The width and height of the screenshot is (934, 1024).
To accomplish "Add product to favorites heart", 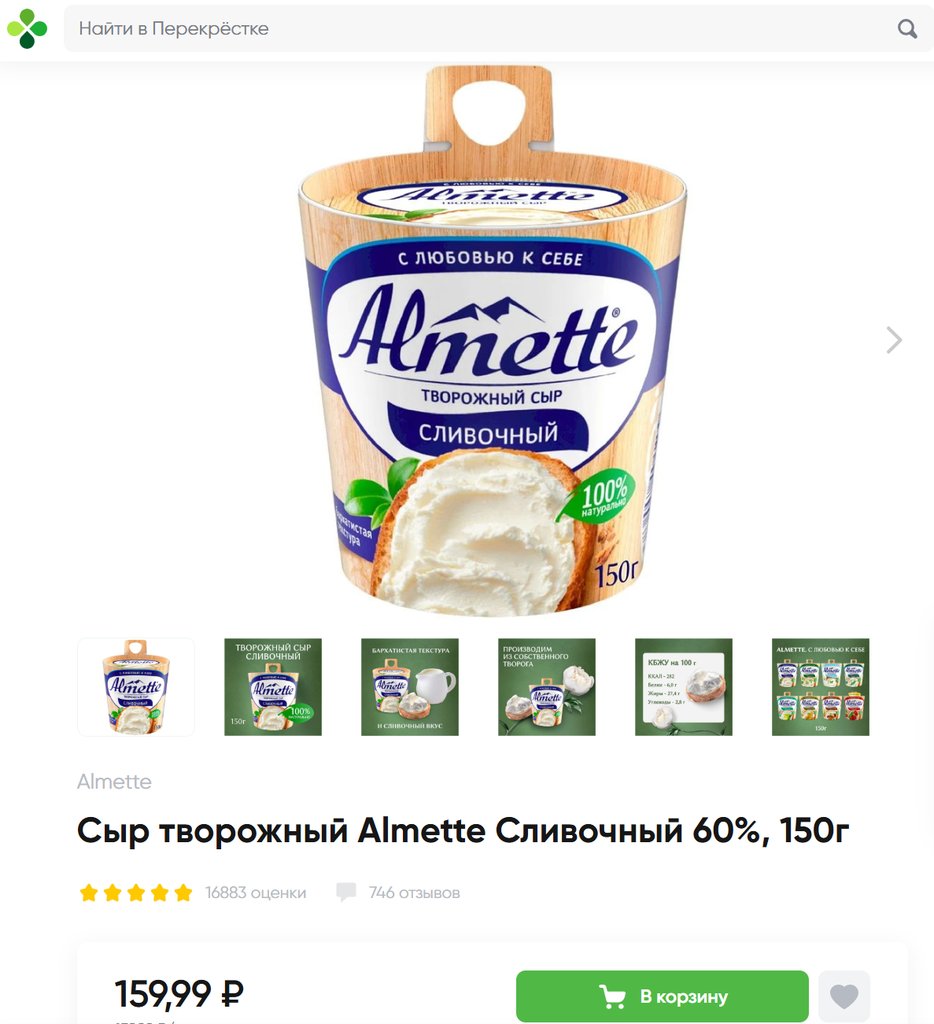I will click(x=844, y=996).
